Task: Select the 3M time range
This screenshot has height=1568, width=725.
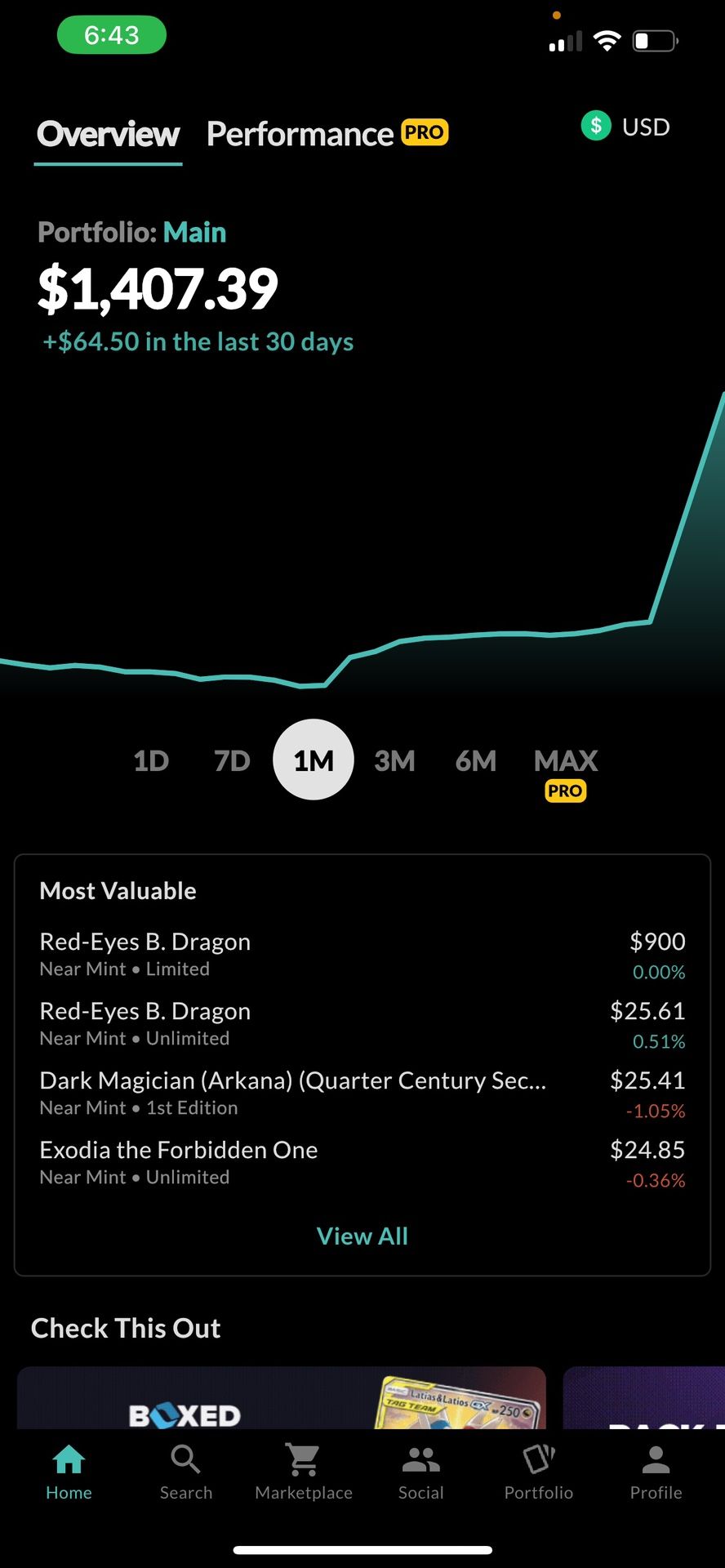Action: point(394,761)
